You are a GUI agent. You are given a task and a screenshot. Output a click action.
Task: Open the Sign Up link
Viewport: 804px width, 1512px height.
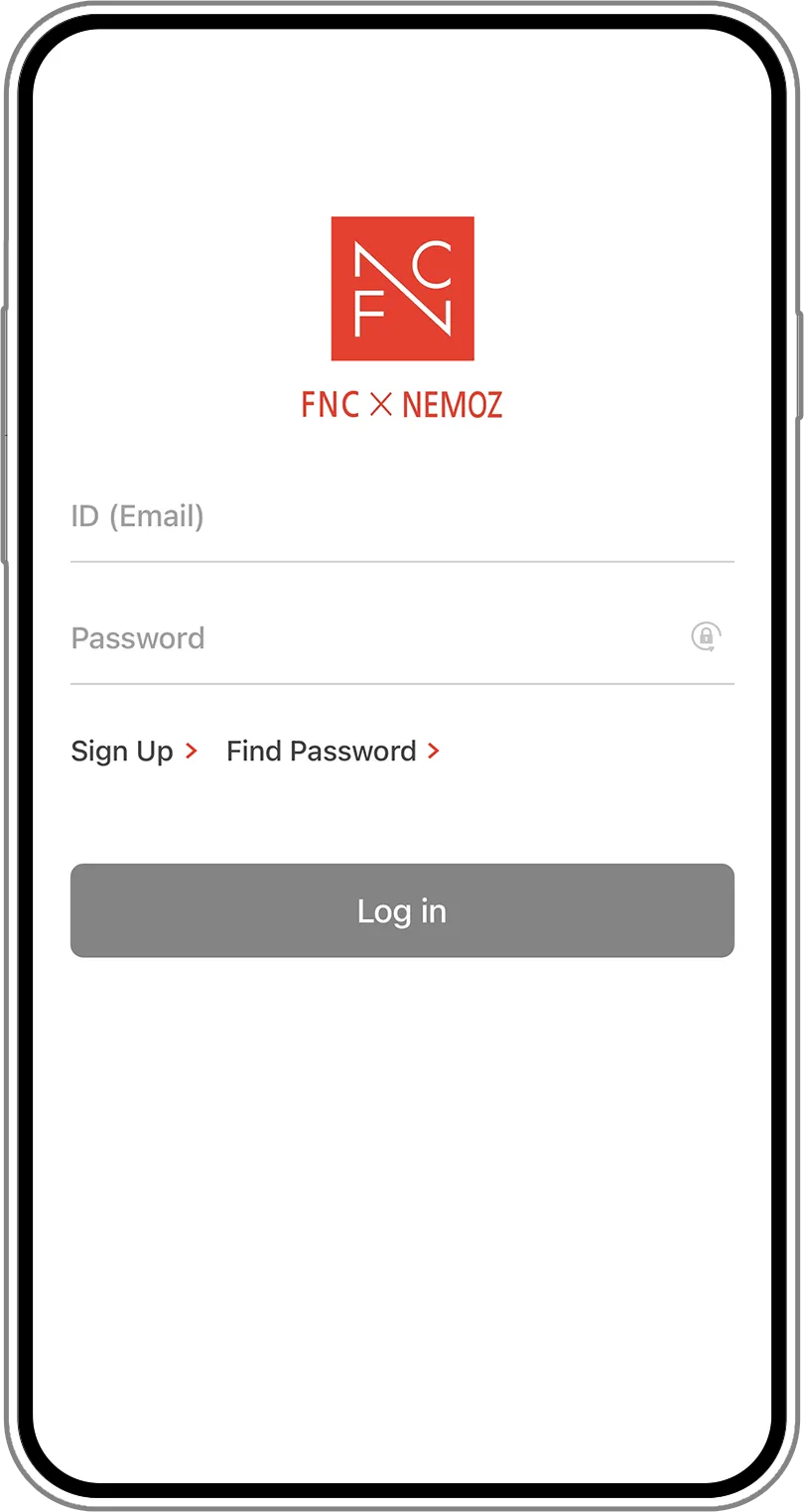tap(133, 752)
